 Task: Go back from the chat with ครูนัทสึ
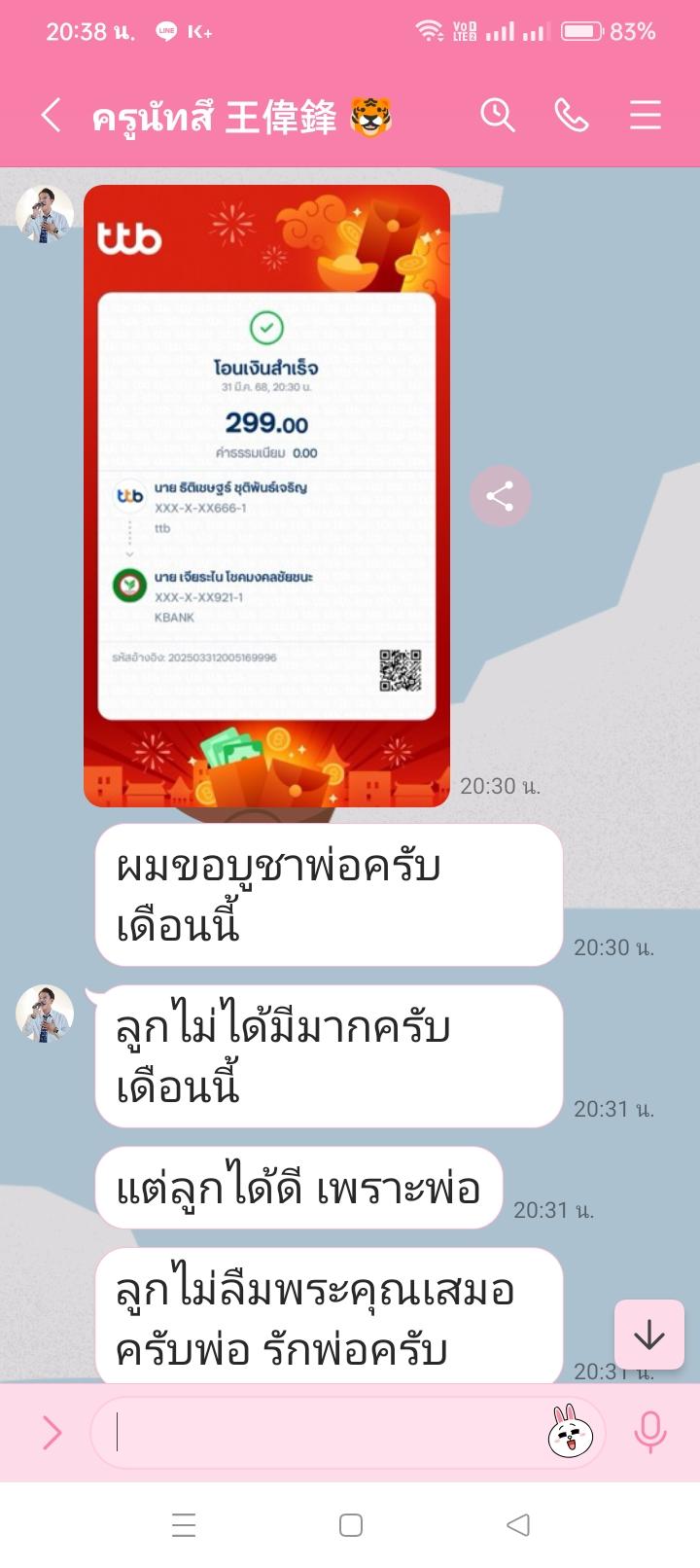[x=52, y=116]
